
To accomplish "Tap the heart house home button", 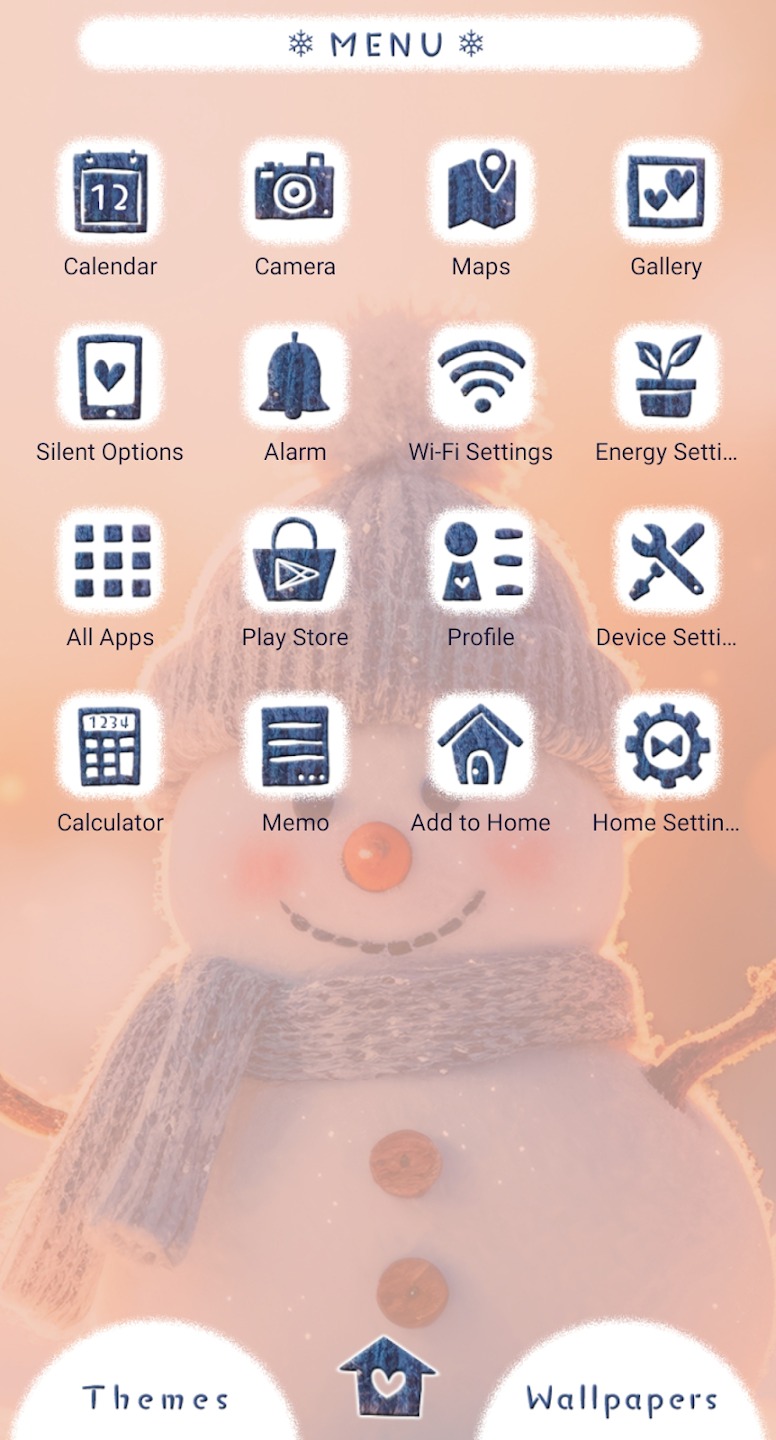I will pos(387,1376).
